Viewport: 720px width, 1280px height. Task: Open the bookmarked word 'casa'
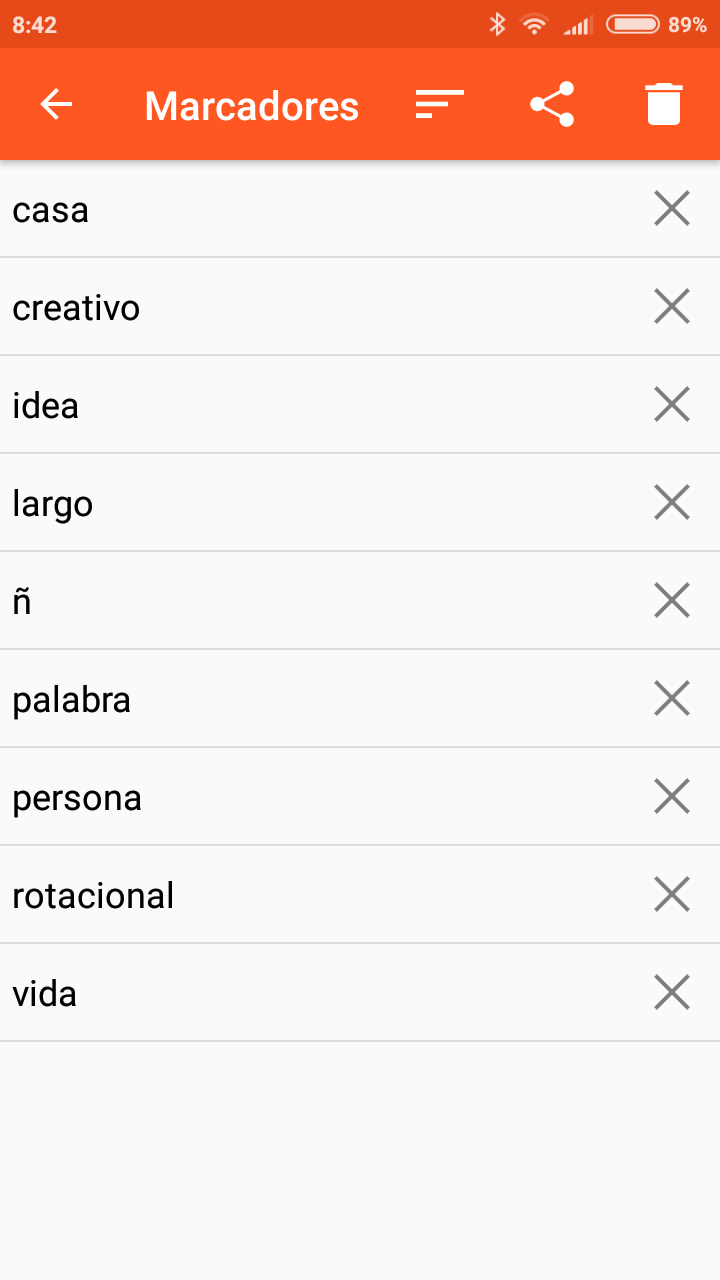point(300,208)
